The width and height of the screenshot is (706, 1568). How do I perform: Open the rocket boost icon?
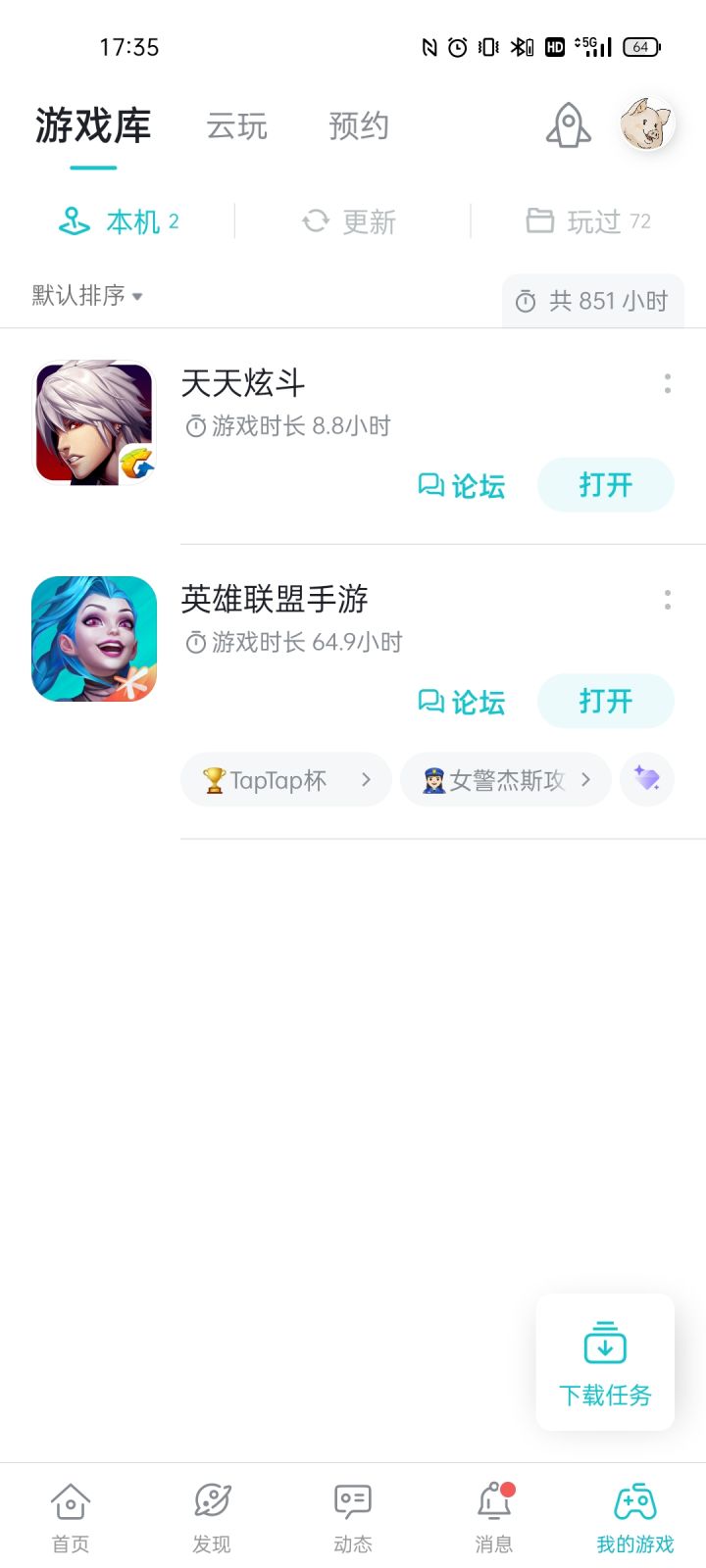coord(569,125)
